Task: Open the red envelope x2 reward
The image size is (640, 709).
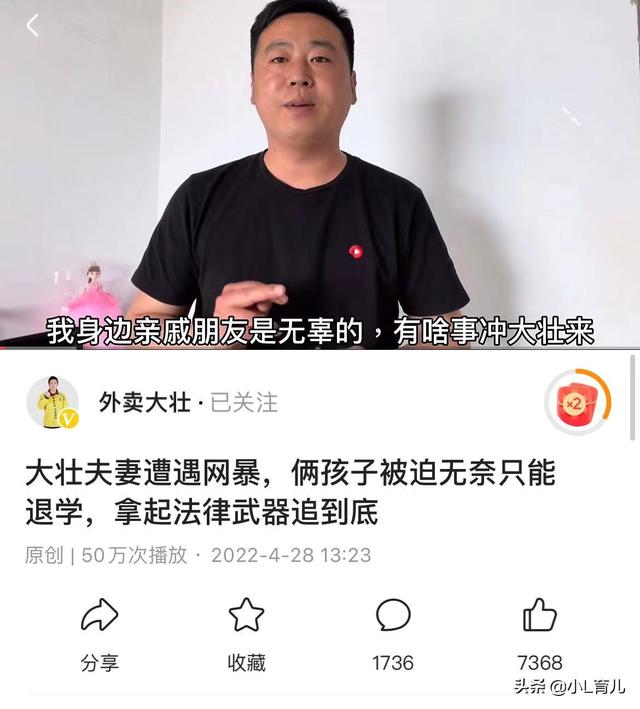Action: (x=577, y=402)
